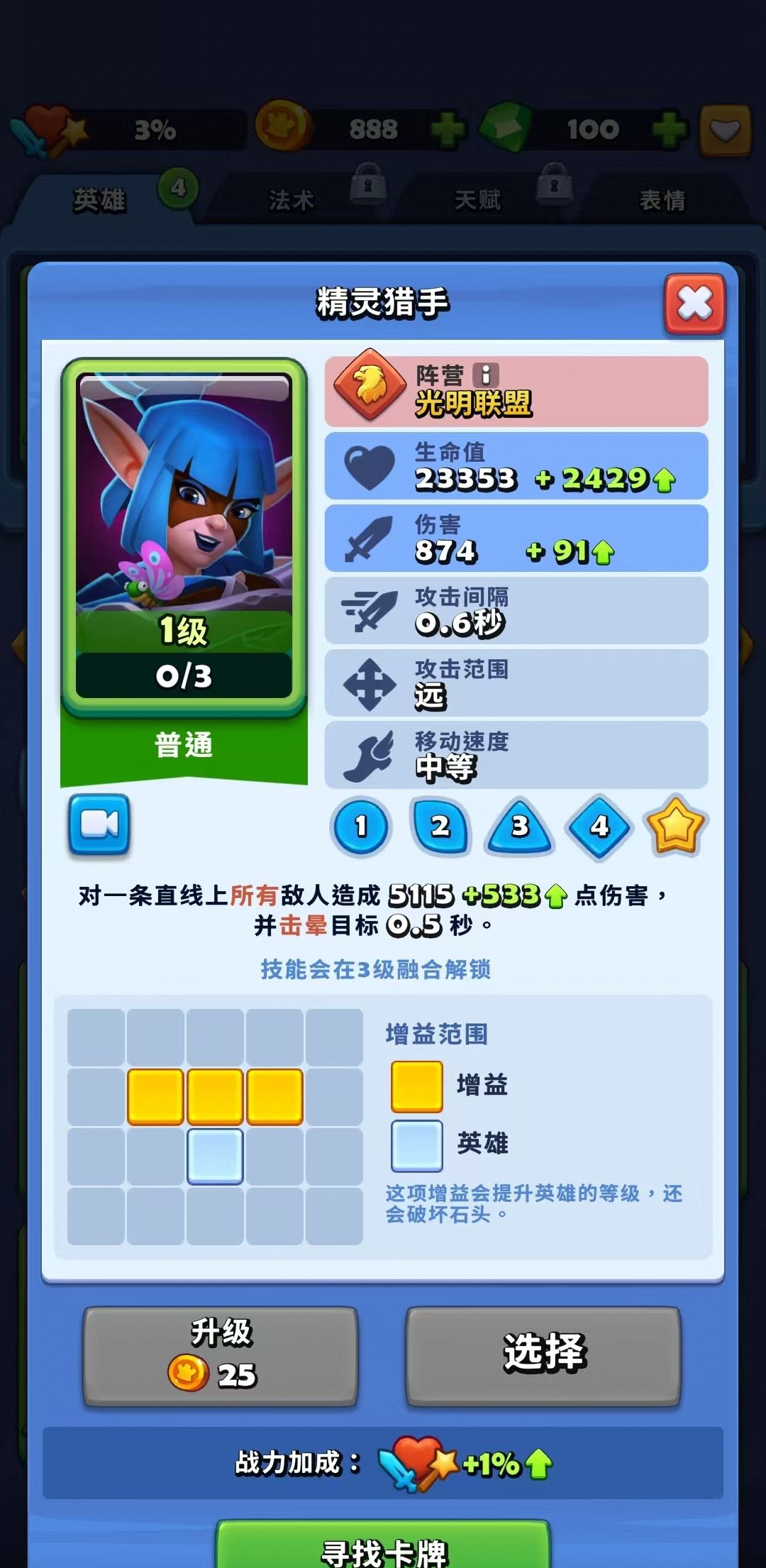Add more gold coins via plus
Screen dimensions: 766x1568
tap(448, 130)
